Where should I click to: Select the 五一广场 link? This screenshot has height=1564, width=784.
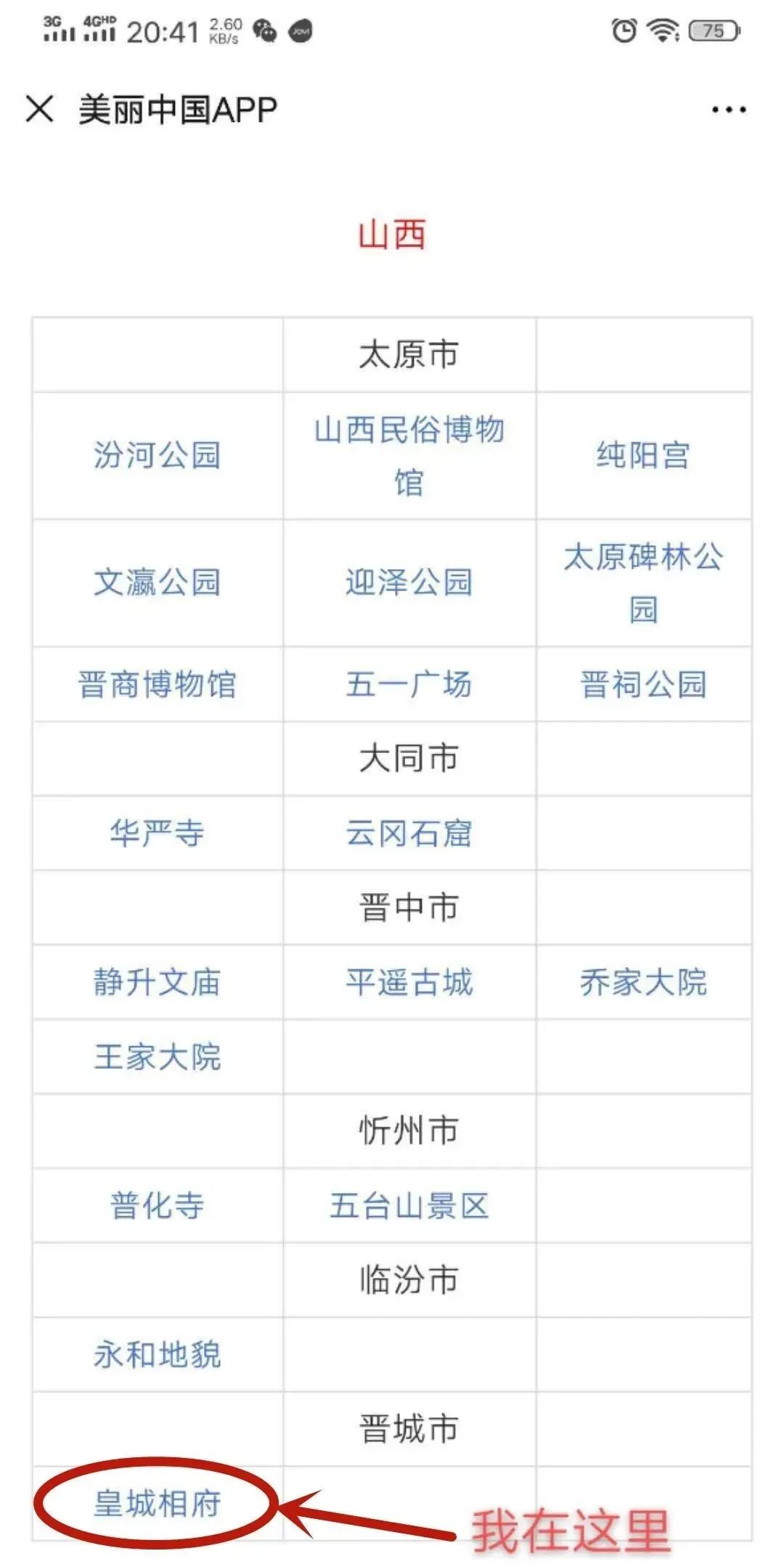409,684
